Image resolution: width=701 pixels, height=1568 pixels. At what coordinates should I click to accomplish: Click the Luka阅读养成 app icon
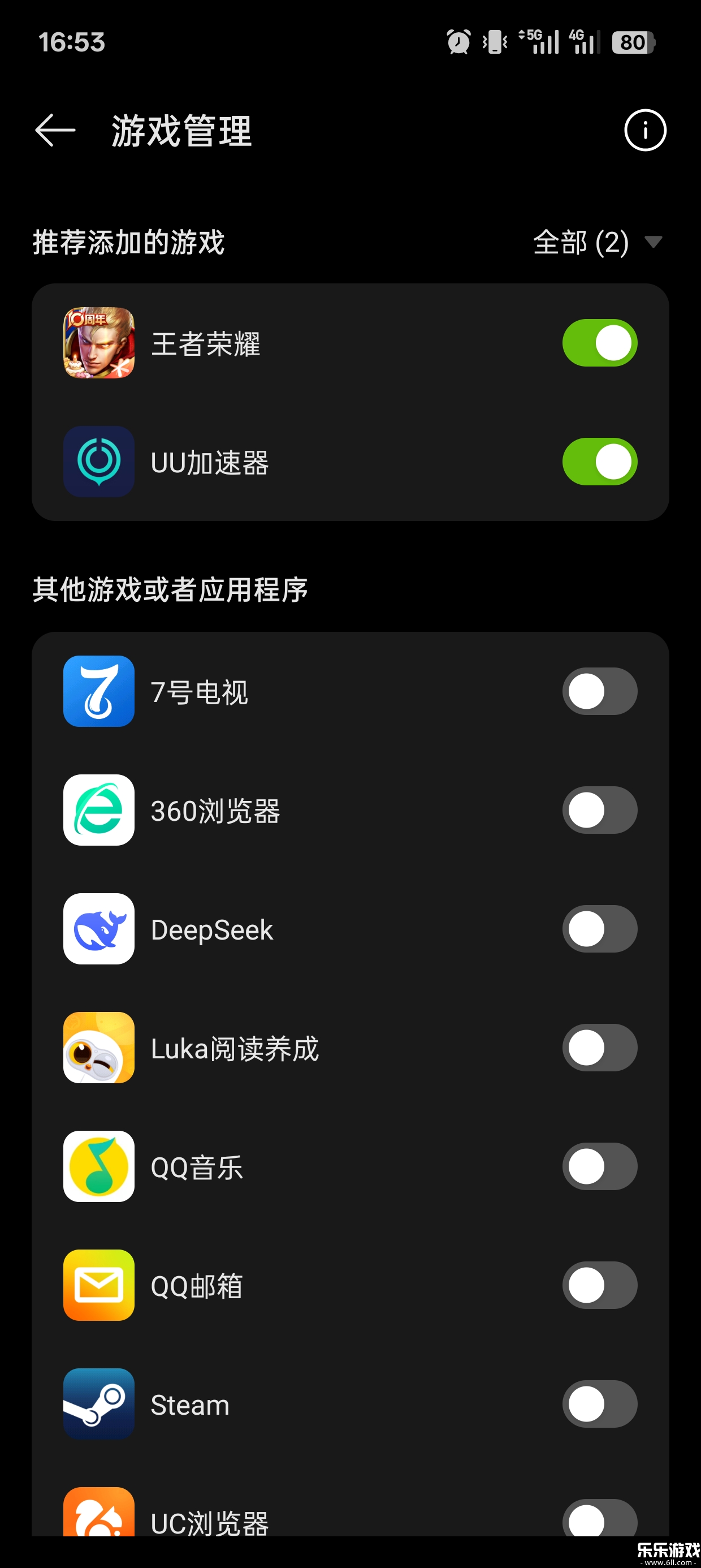(98, 1048)
